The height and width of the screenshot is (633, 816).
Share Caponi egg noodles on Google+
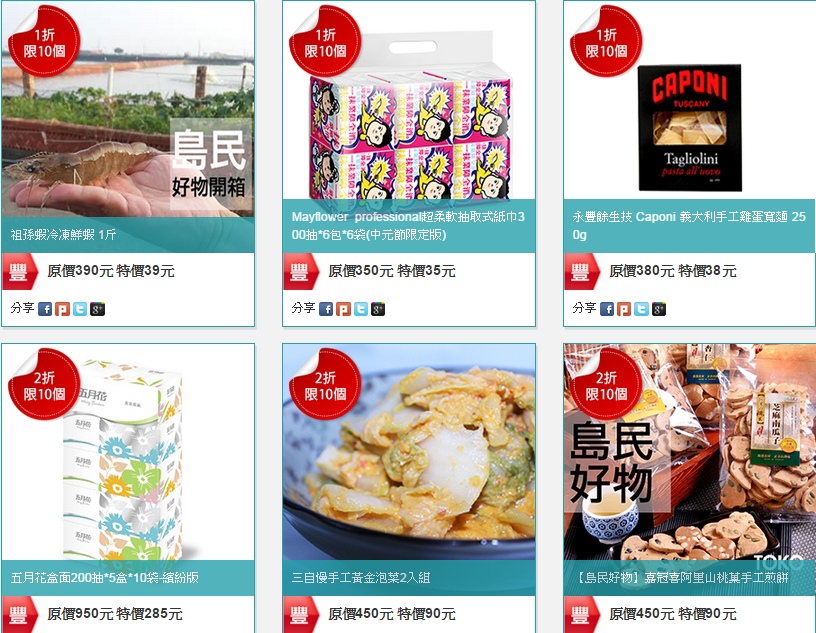[x=659, y=309]
